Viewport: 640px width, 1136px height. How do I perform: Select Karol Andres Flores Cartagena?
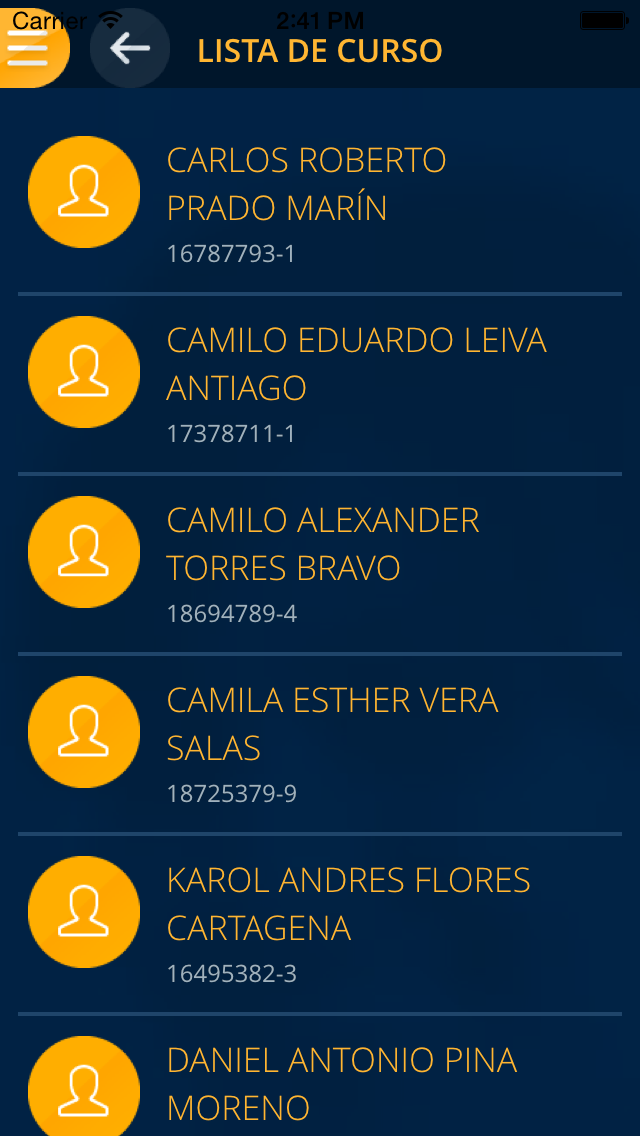point(320,923)
